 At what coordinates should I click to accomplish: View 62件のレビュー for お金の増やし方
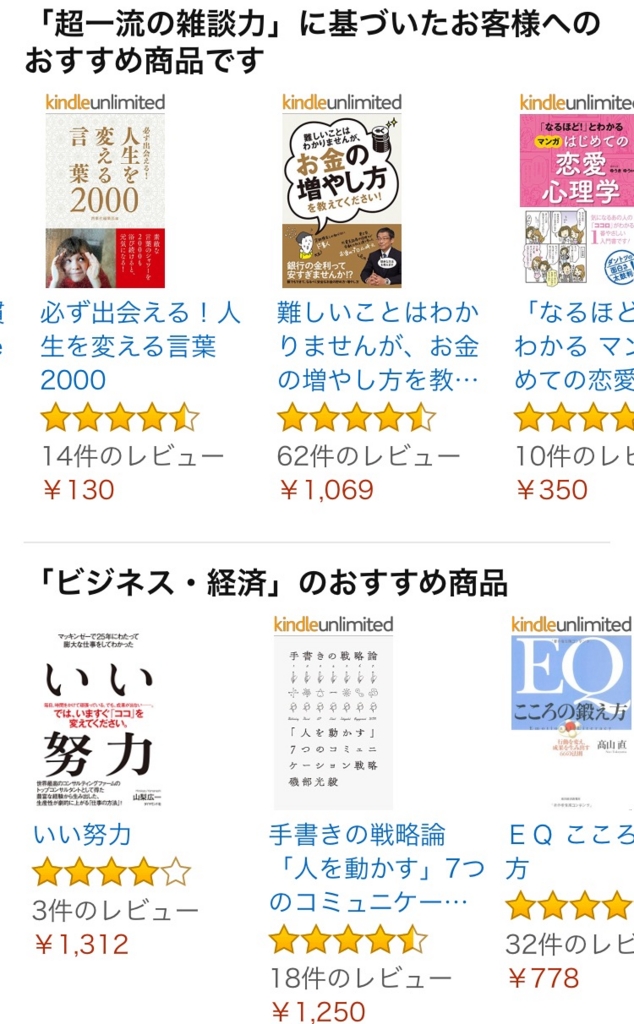pyautogui.click(x=368, y=457)
